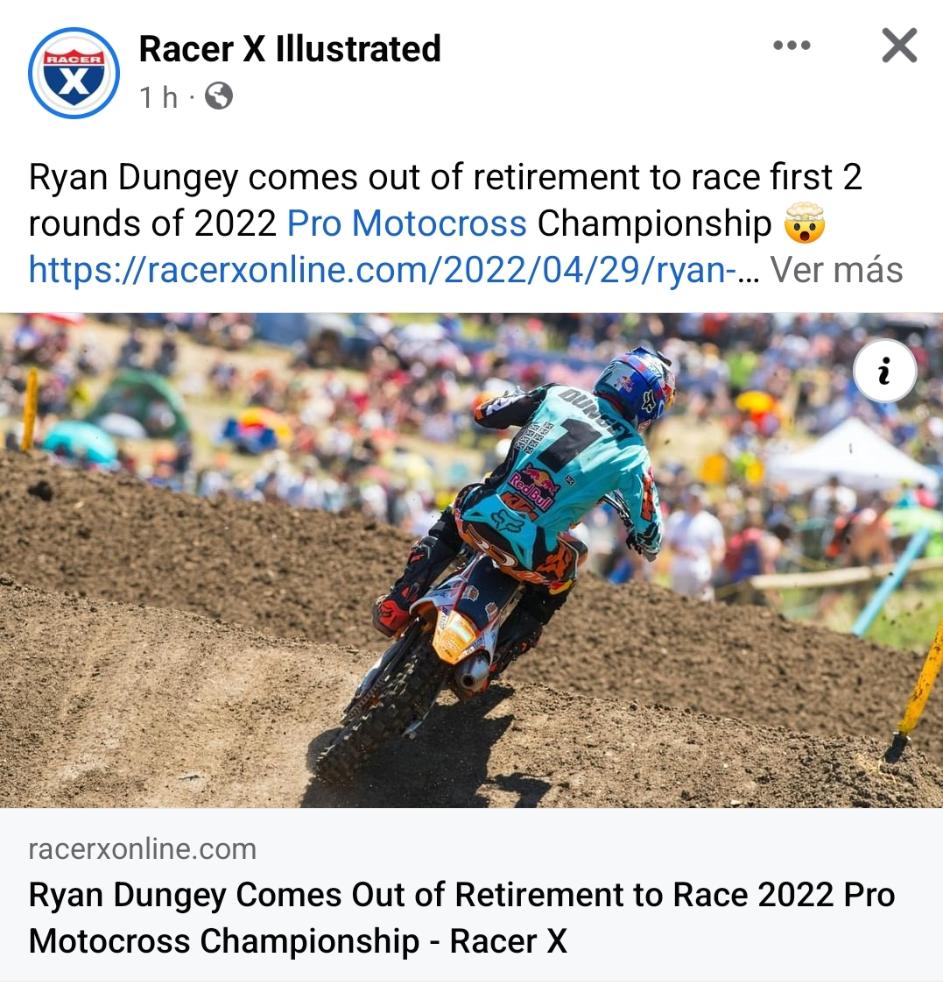Tap the Racer X profile picture

pos(73,73)
